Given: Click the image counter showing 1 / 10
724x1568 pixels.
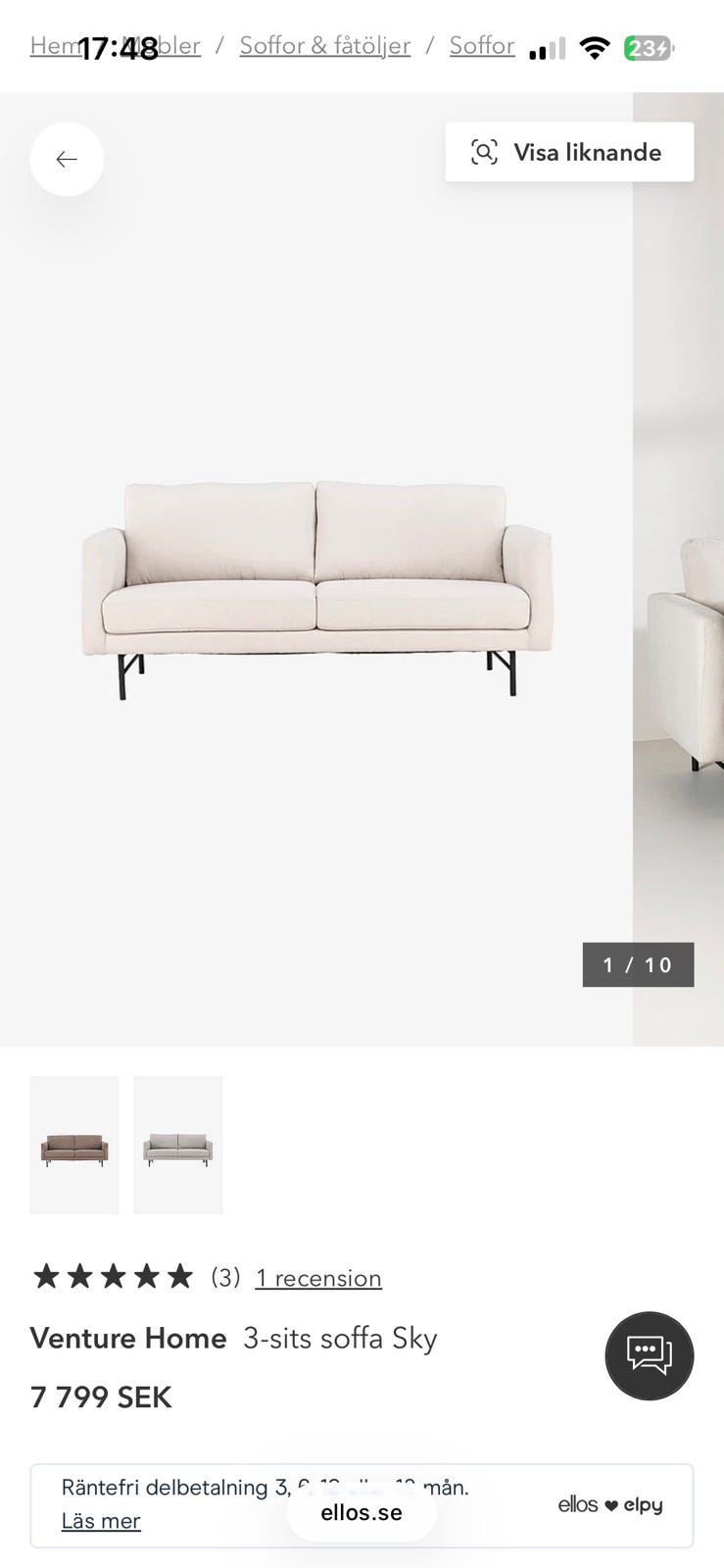Looking at the screenshot, I should 638,964.
